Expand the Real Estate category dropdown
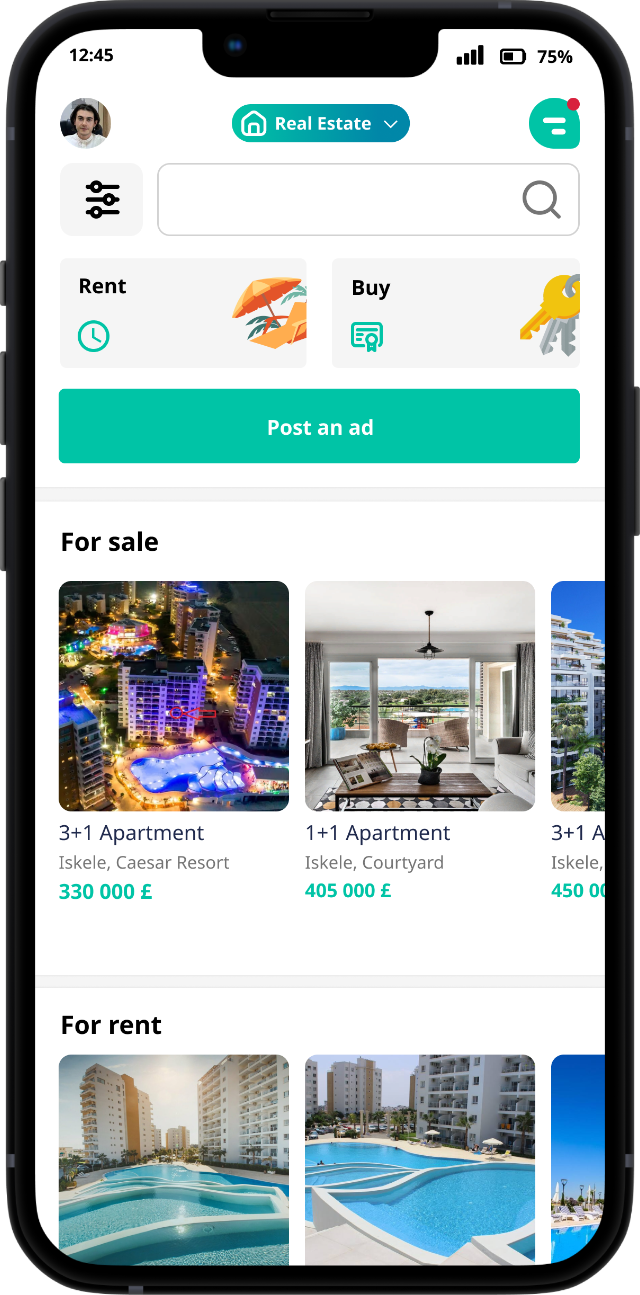 click(x=321, y=124)
